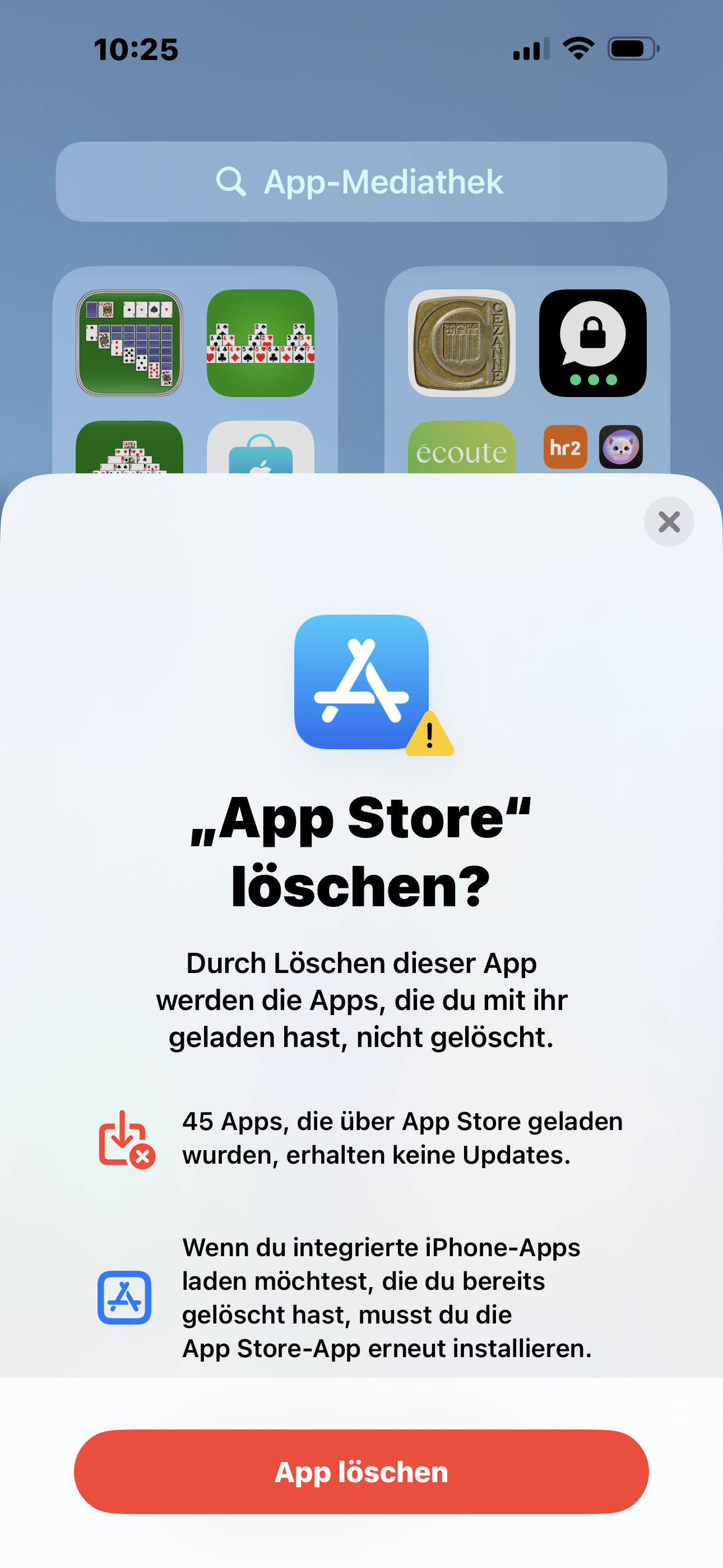Launch the TriPeaks card game icon
The width and height of the screenshot is (723, 1568).
point(261,343)
